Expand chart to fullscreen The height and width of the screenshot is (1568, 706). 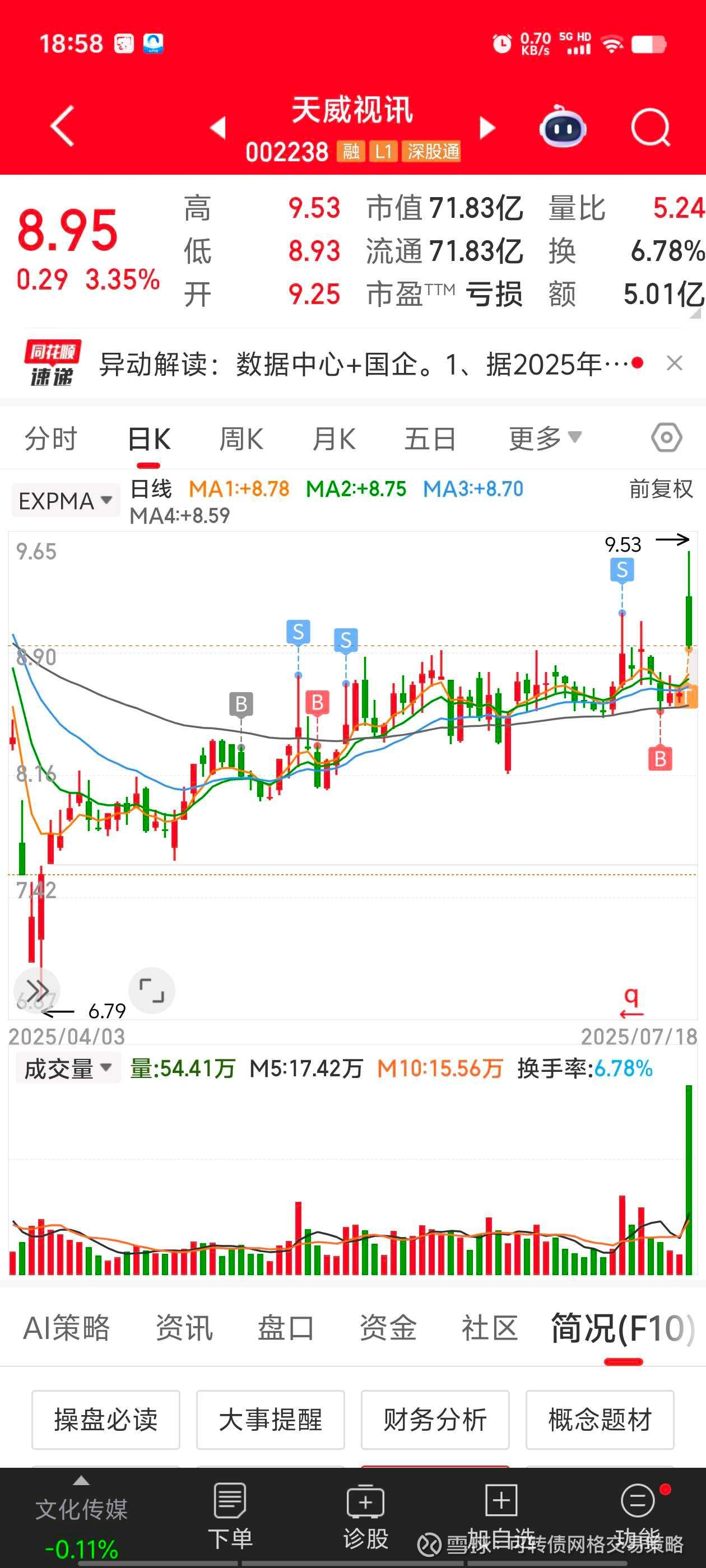point(152,990)
